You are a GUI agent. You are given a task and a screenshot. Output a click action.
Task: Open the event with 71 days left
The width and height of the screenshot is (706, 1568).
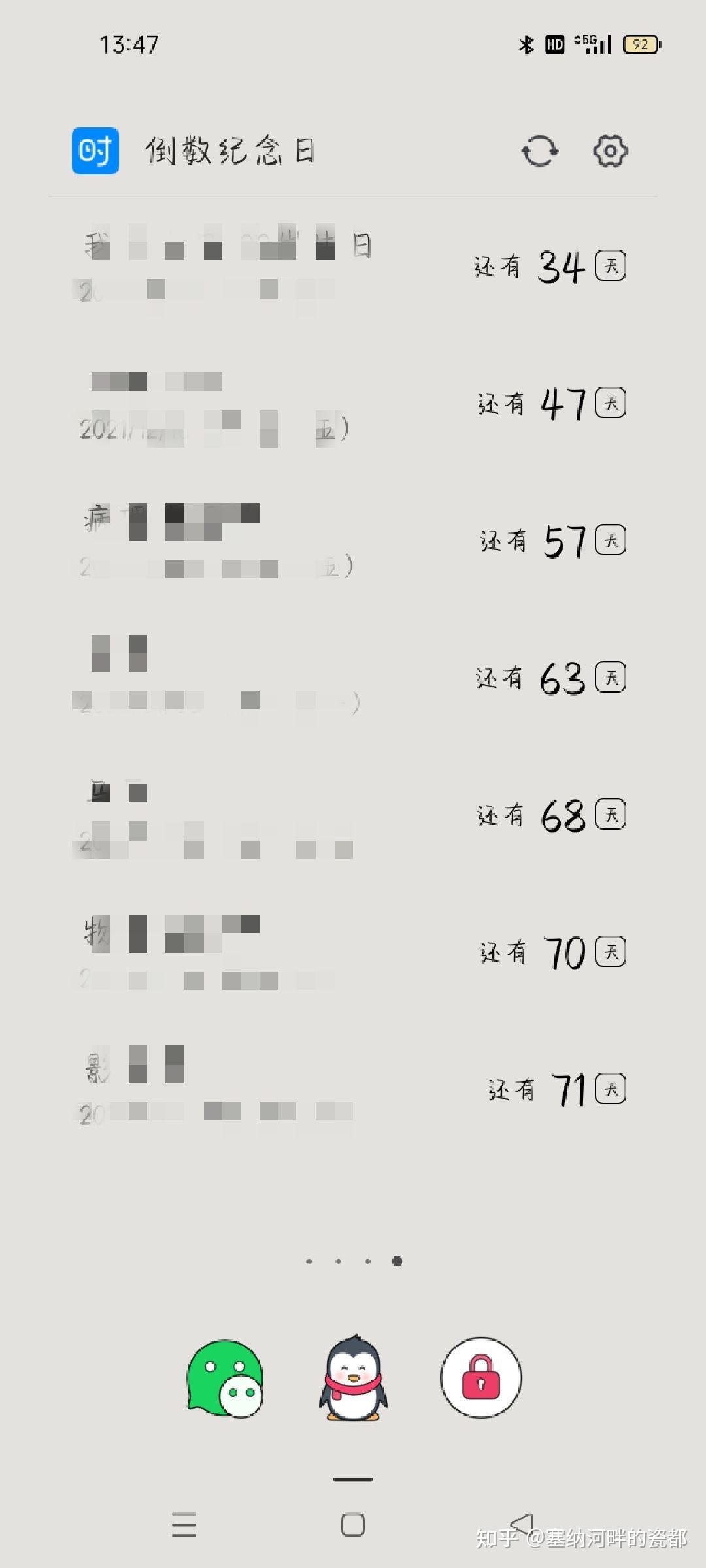[353, 1089]
